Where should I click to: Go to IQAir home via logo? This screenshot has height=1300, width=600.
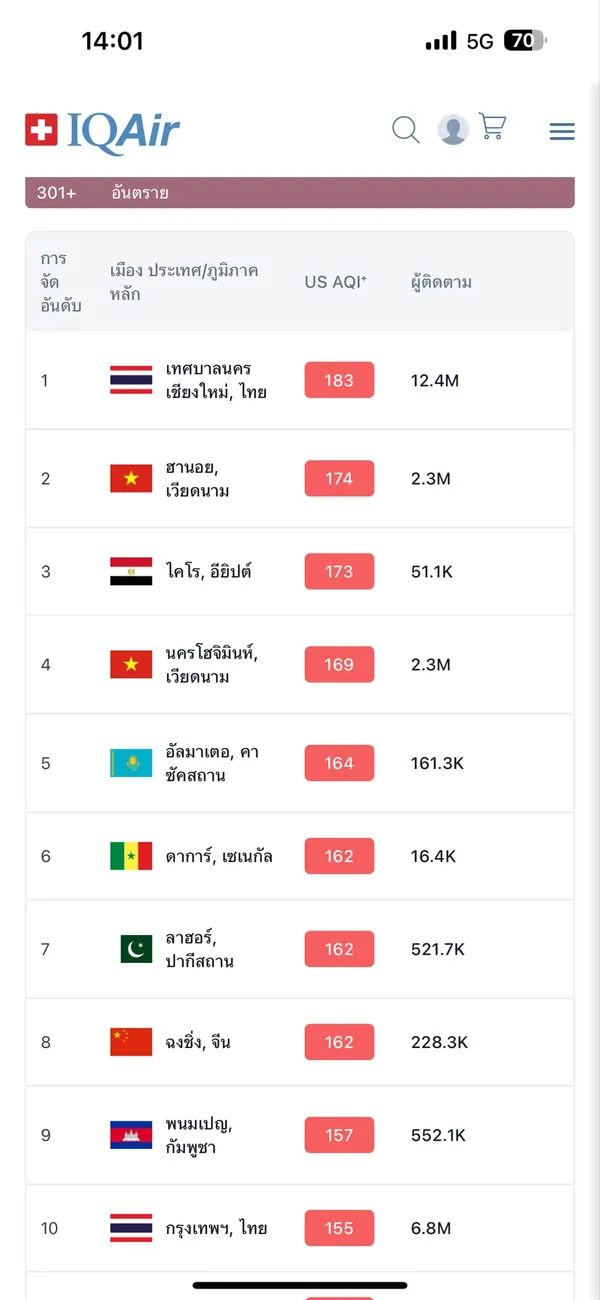click(103, 130)
